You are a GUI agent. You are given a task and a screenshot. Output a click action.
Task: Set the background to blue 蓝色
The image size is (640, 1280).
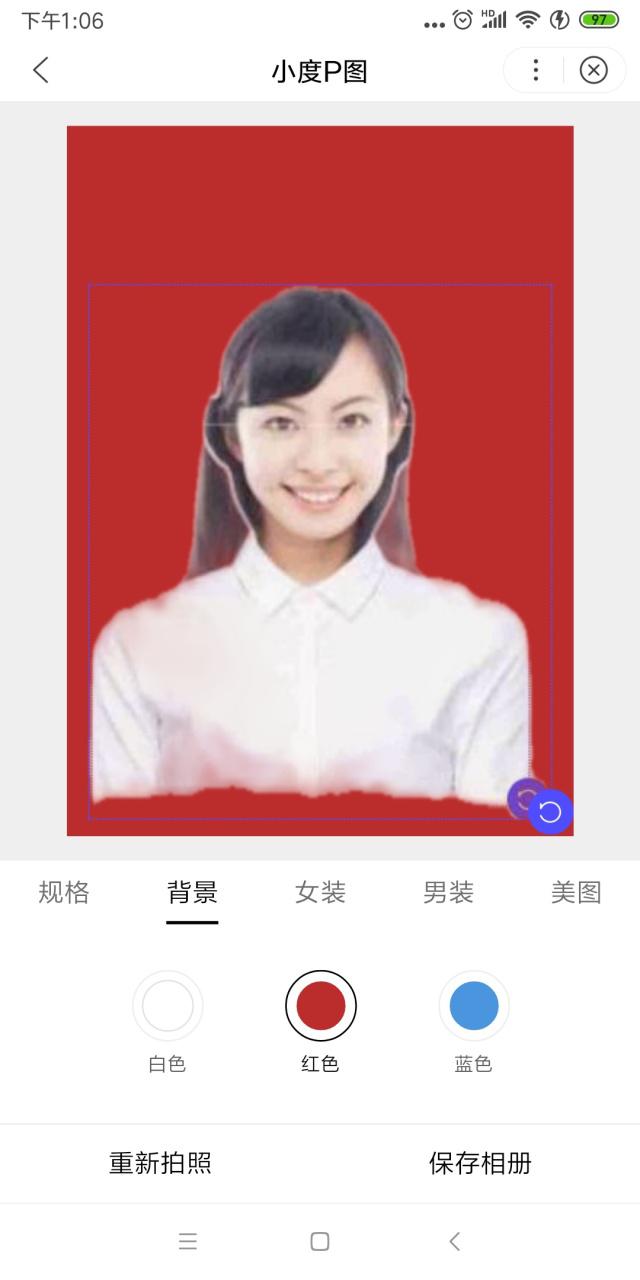pyautogui.click(x=473, y=1006)
